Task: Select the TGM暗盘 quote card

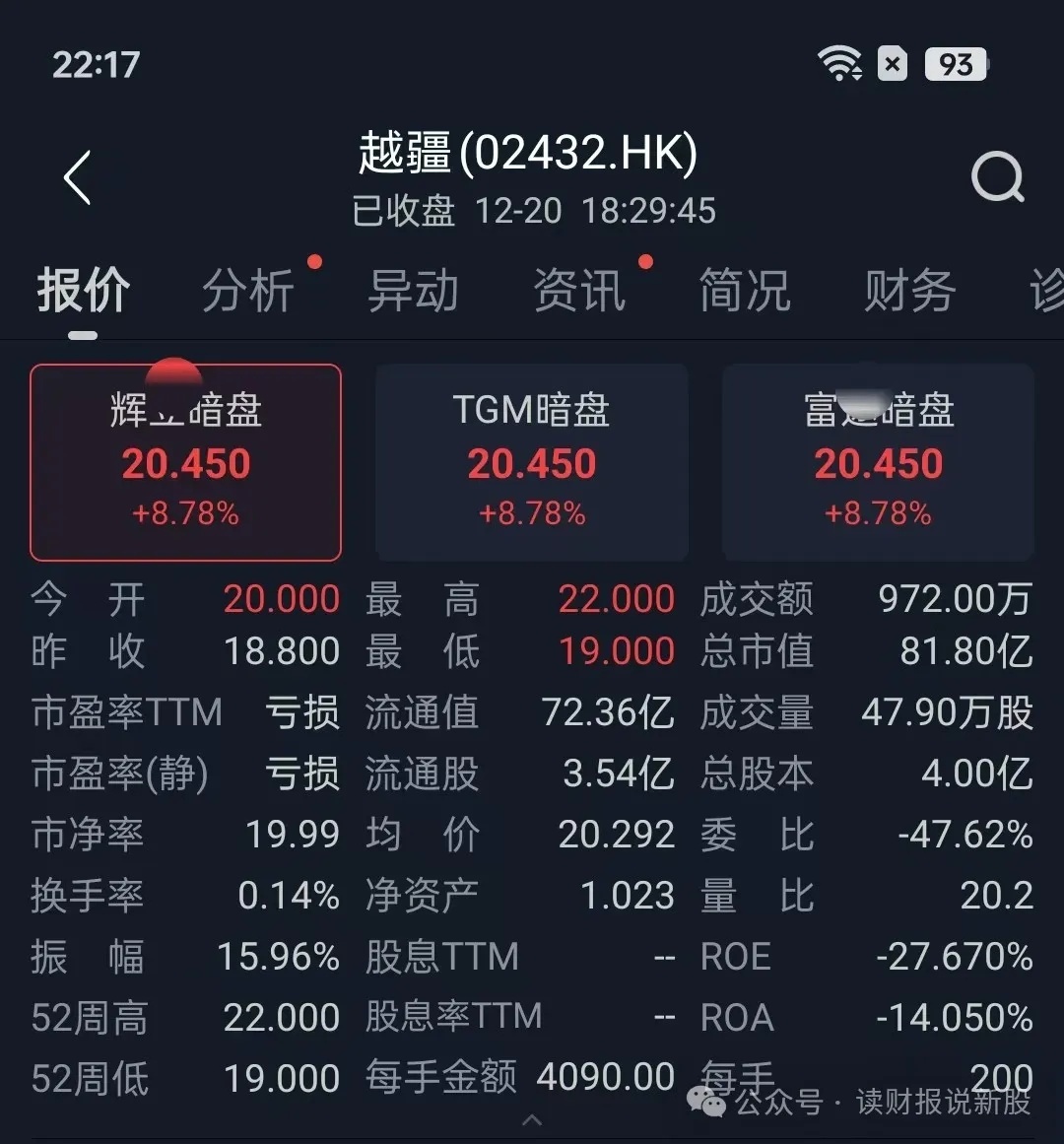Action: 532,461
